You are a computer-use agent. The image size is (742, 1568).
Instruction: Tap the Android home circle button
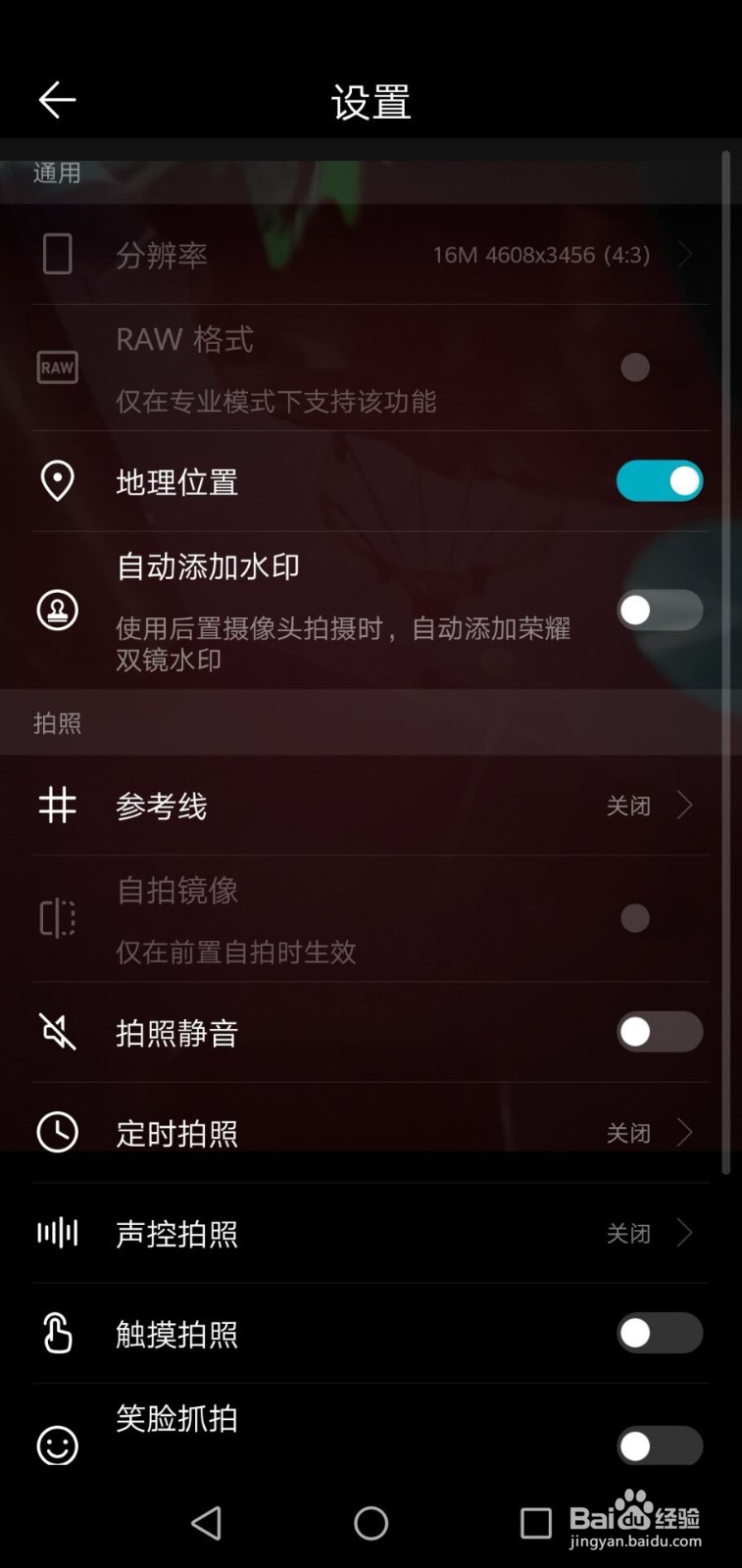click(371, 1522)
